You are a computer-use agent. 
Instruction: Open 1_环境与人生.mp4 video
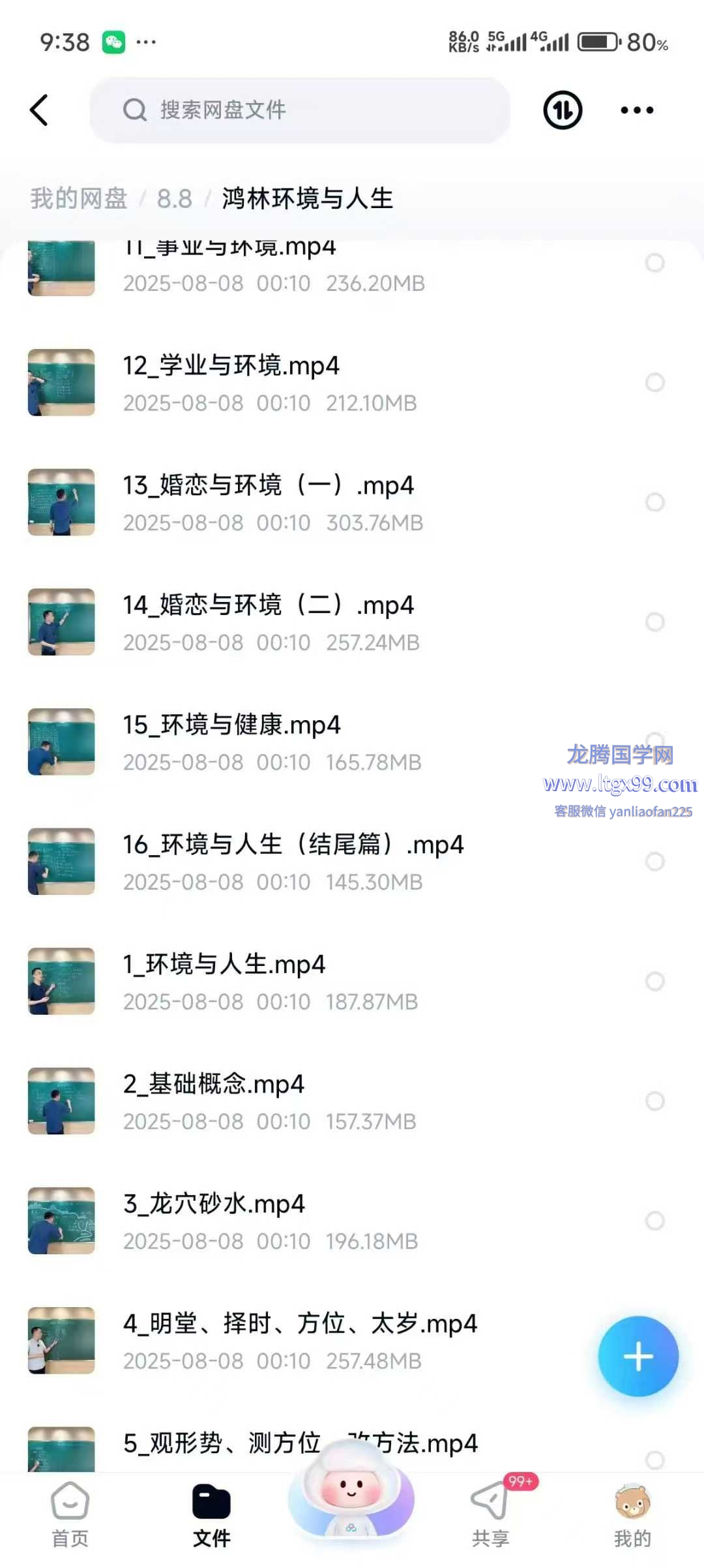click(224, 965)
